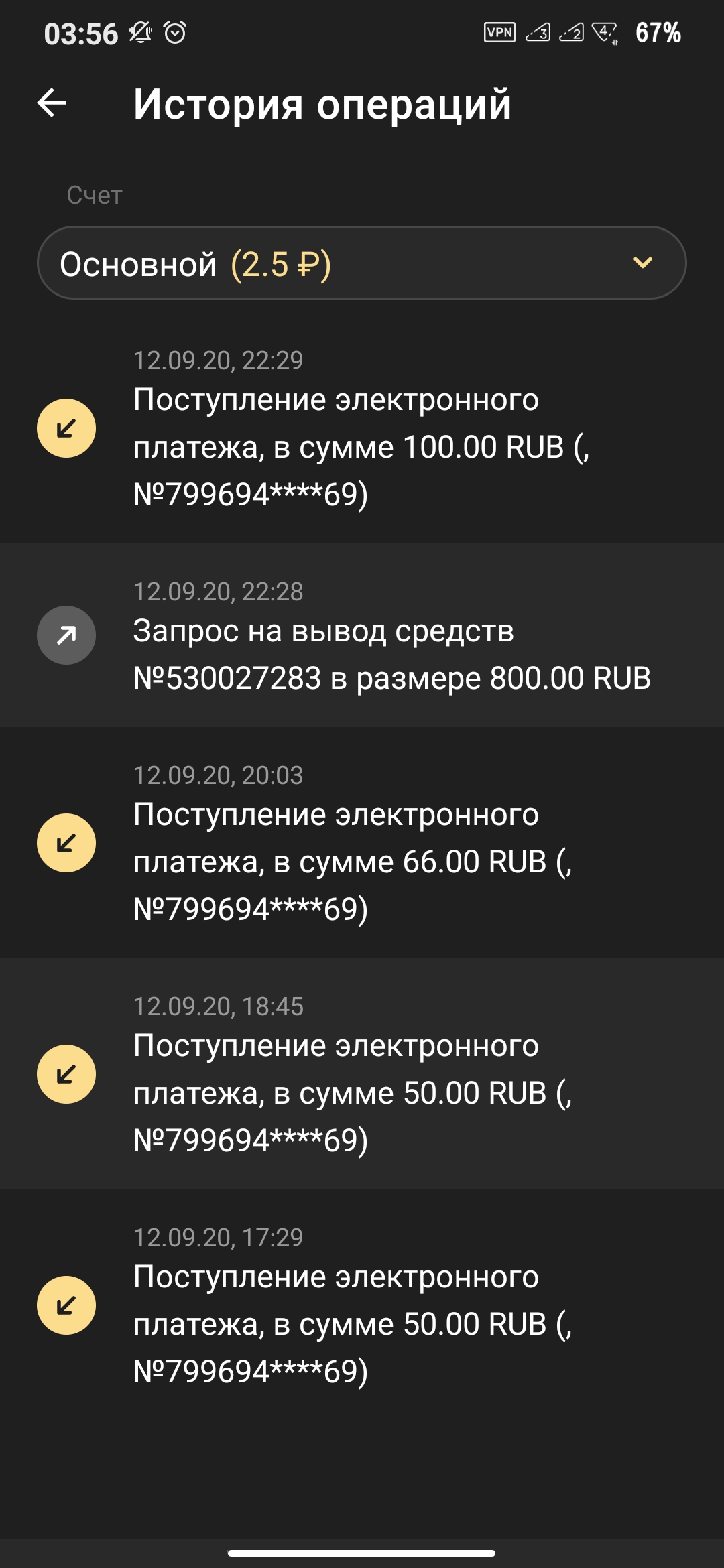Tap the VPN indicator in the status bar

(499, 31)
